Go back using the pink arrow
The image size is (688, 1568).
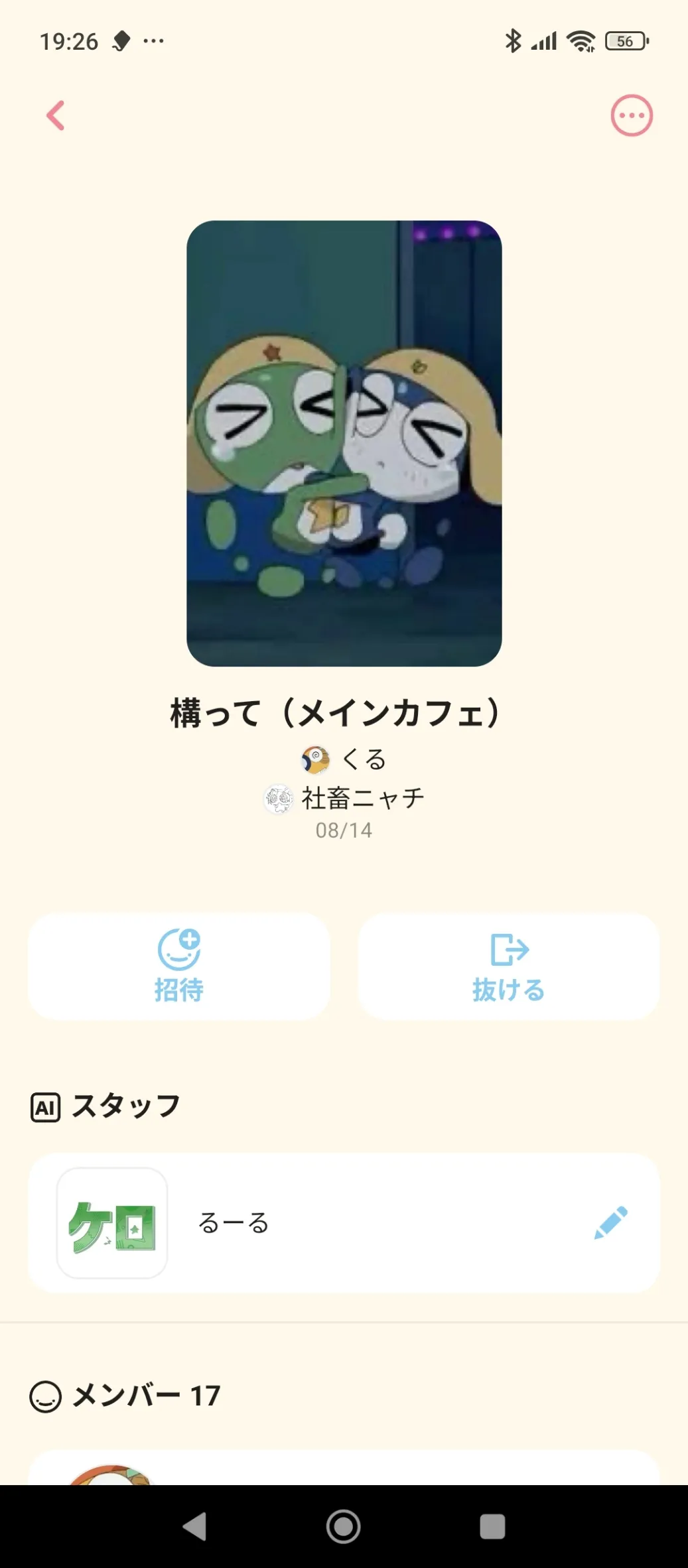click(x=56, y=115)
